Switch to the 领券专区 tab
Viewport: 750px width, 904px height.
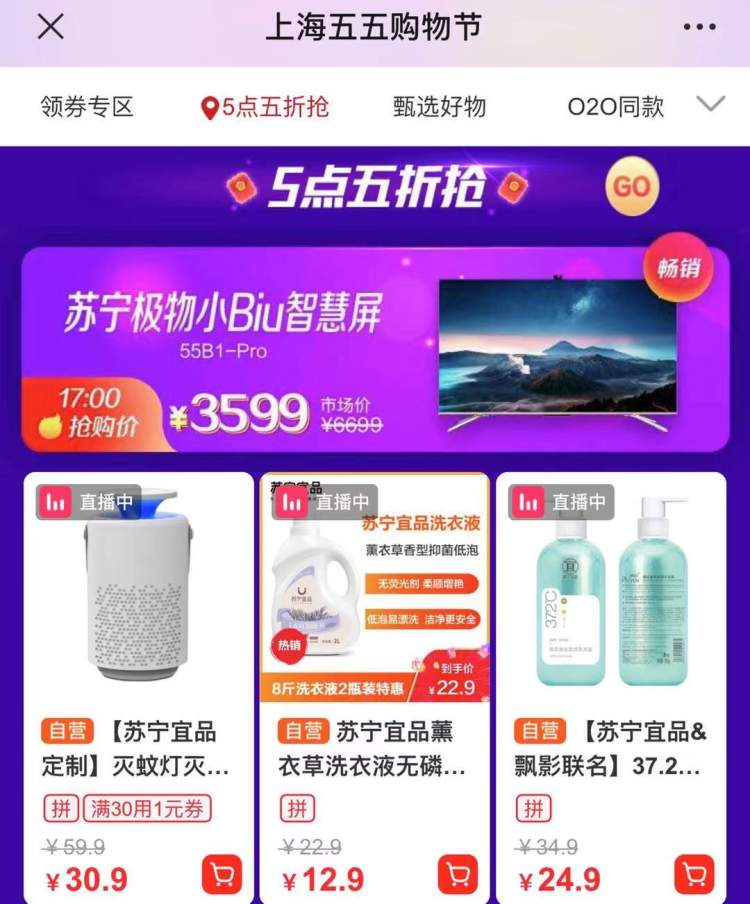click(87, 107)
